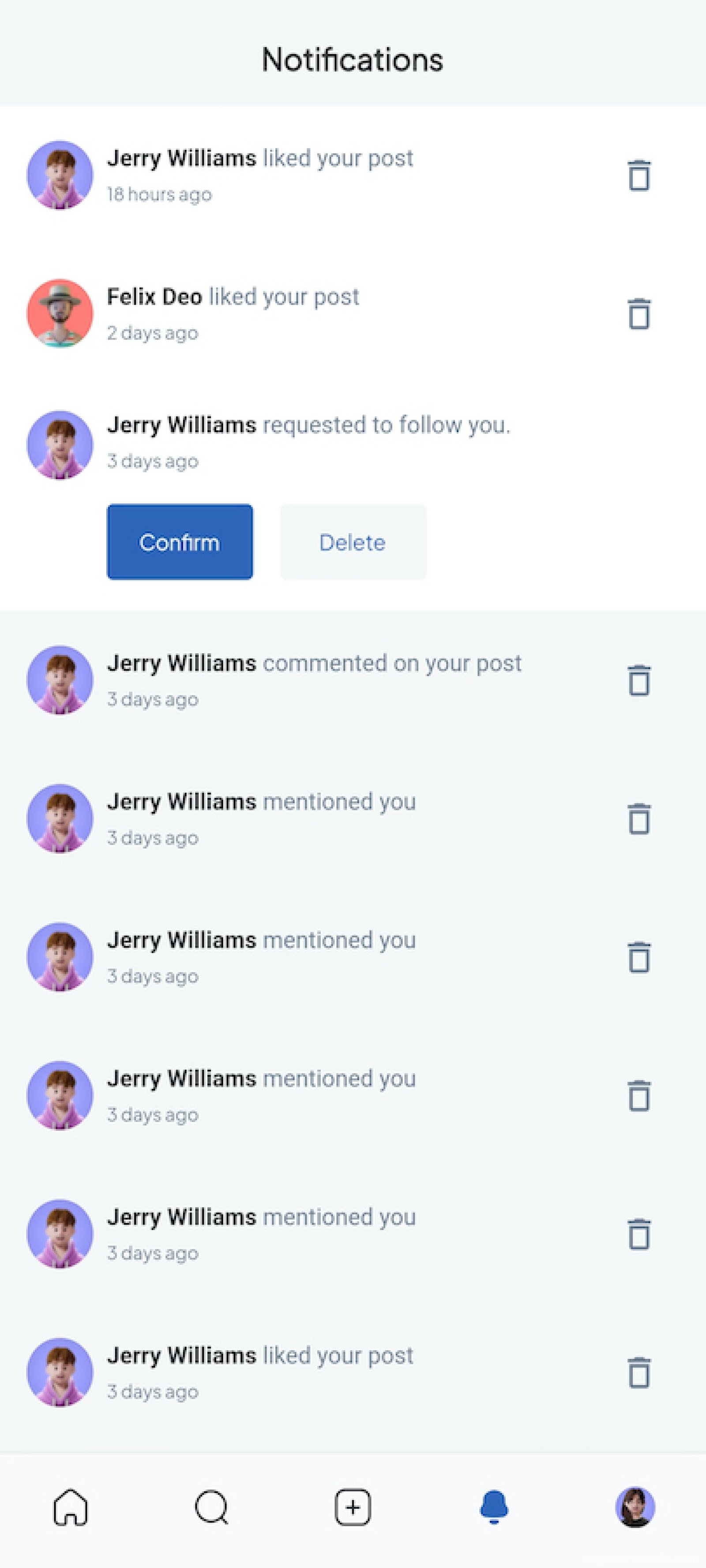Trash the commented on your post notification
This screenshot has height=1568, width=706.
638,680
